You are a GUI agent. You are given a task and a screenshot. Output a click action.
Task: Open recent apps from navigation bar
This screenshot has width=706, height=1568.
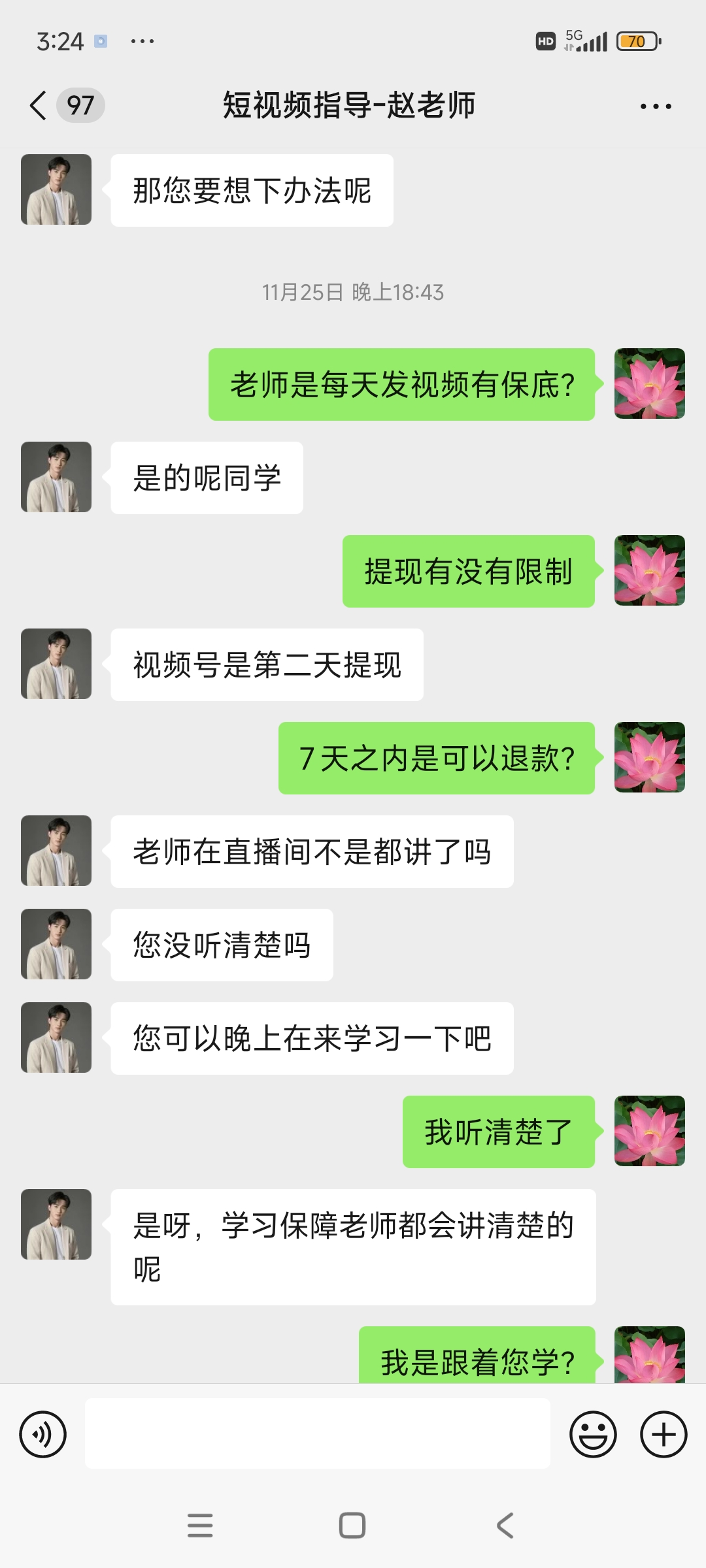tap(200, 1526)
